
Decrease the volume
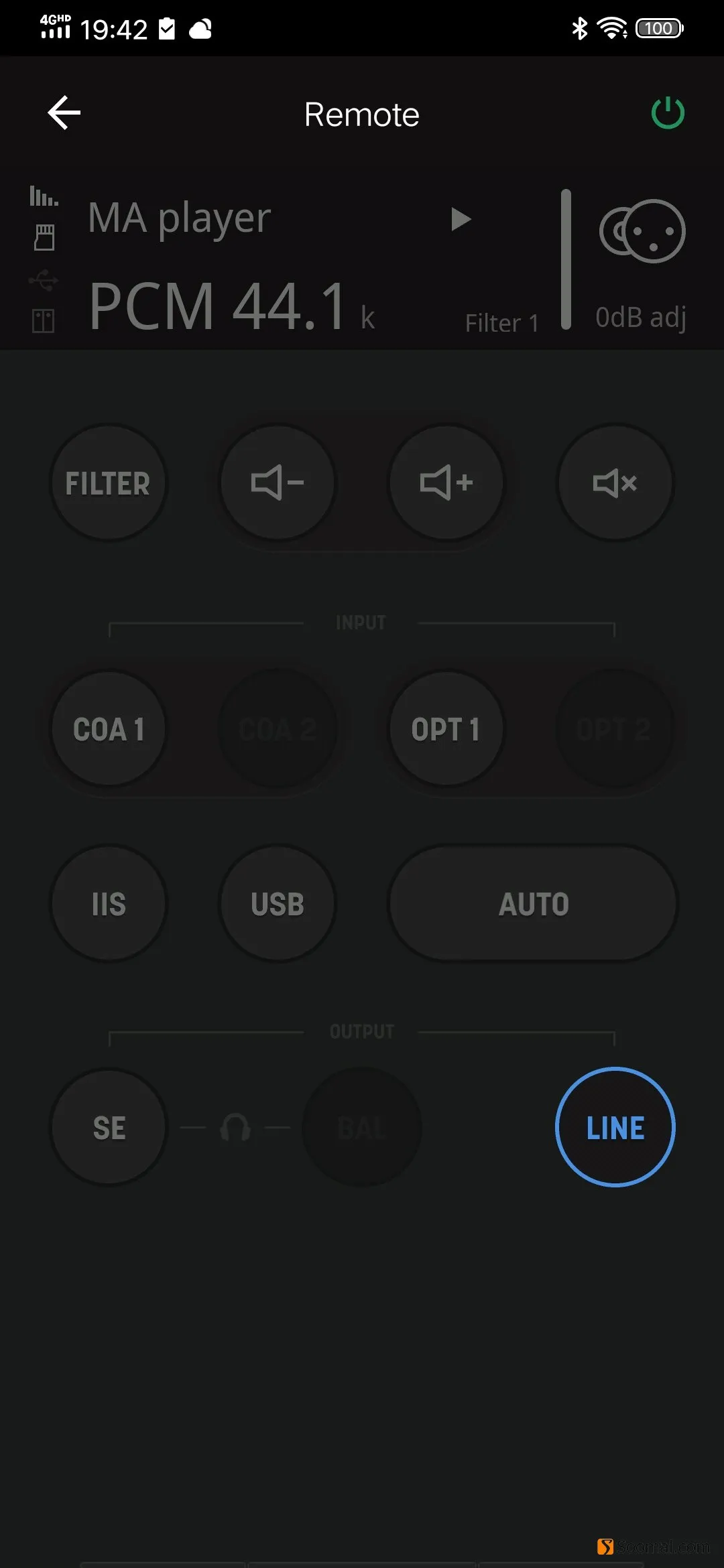pos(278,483)
